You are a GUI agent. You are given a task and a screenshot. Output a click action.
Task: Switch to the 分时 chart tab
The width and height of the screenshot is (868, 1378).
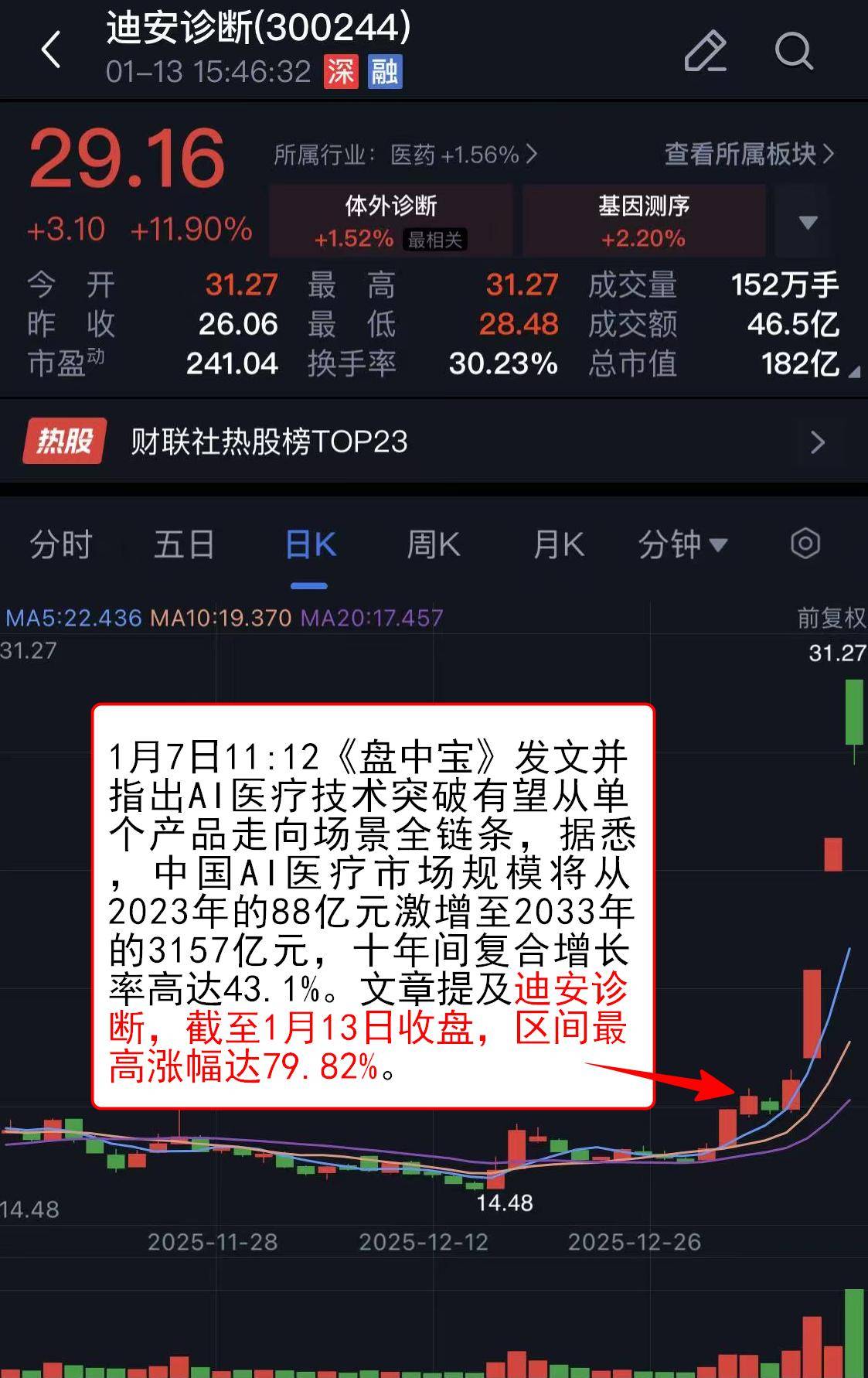click(60, 544)
